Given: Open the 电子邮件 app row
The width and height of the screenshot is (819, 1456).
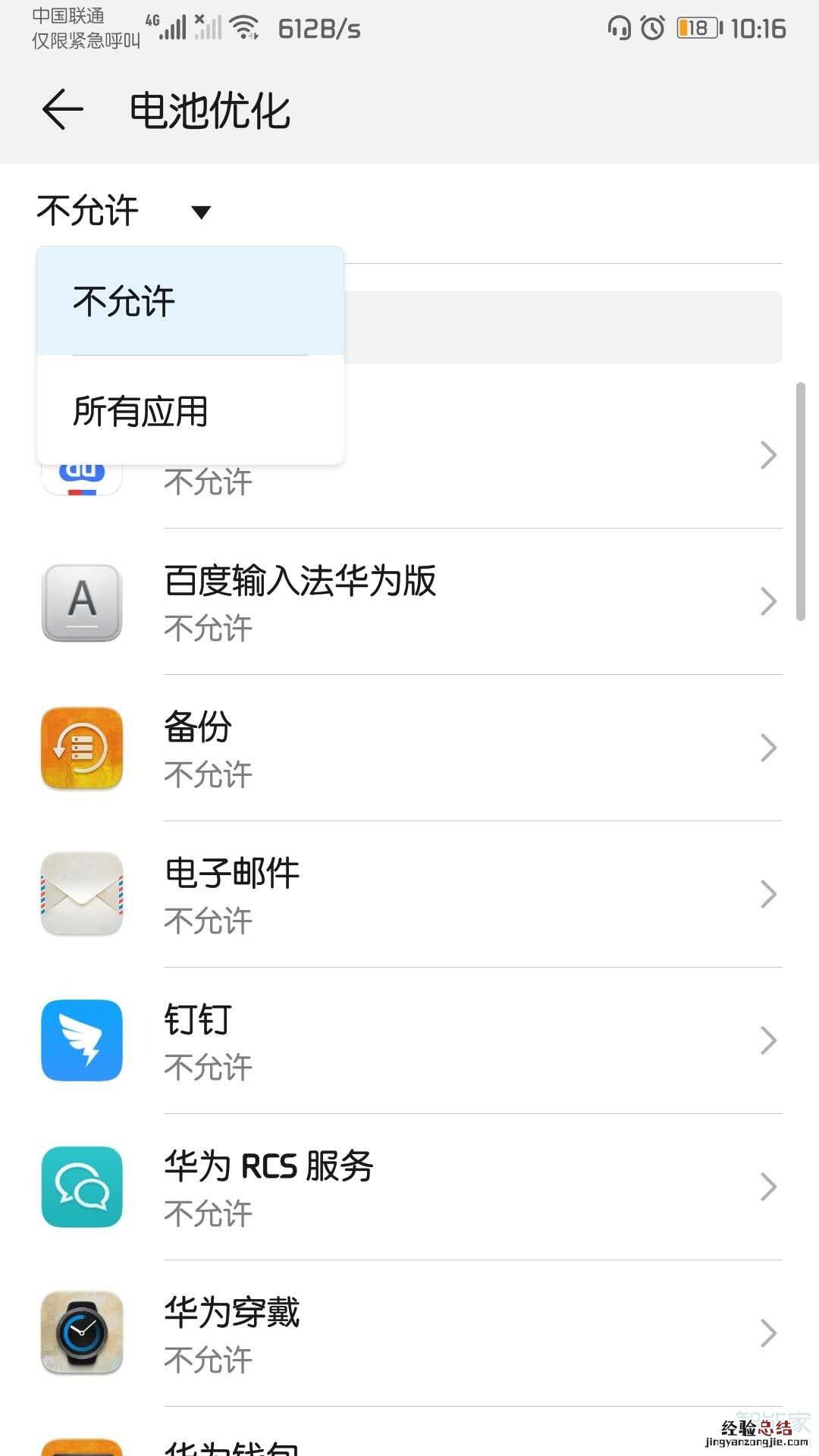Looking at the screenshot, I should click(x=409, y=895).
